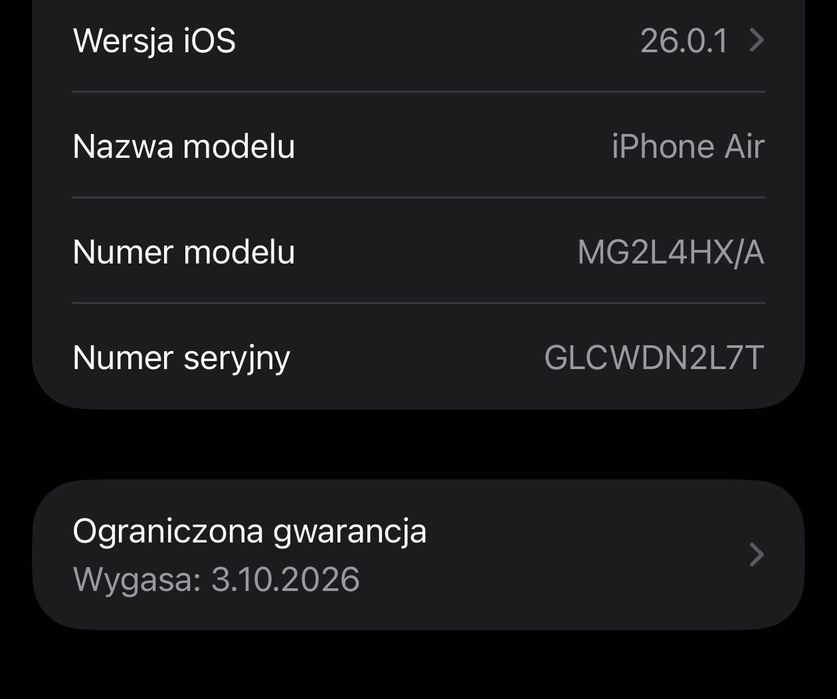This screenshot has width=837, height=699.
Task: Open the Wersja iOS row
Action: 418,42
